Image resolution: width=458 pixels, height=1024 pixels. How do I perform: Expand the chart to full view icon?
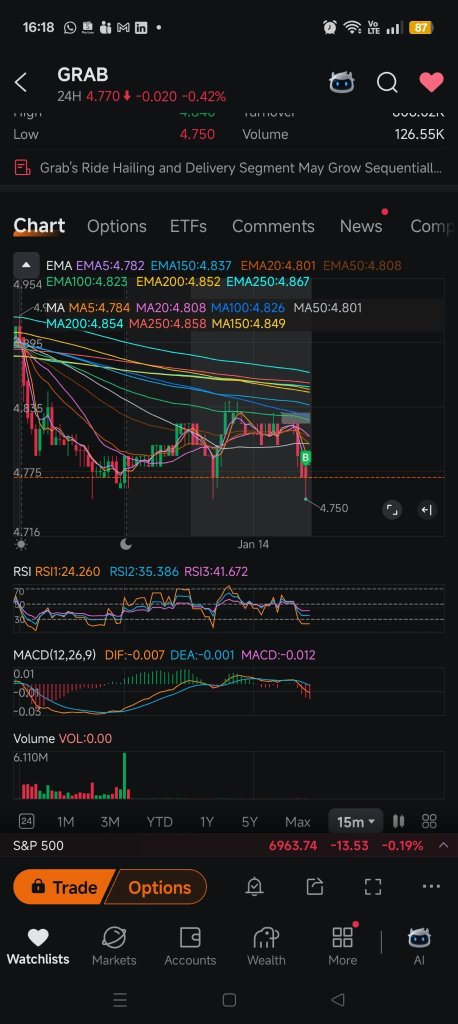coord(391,510)
